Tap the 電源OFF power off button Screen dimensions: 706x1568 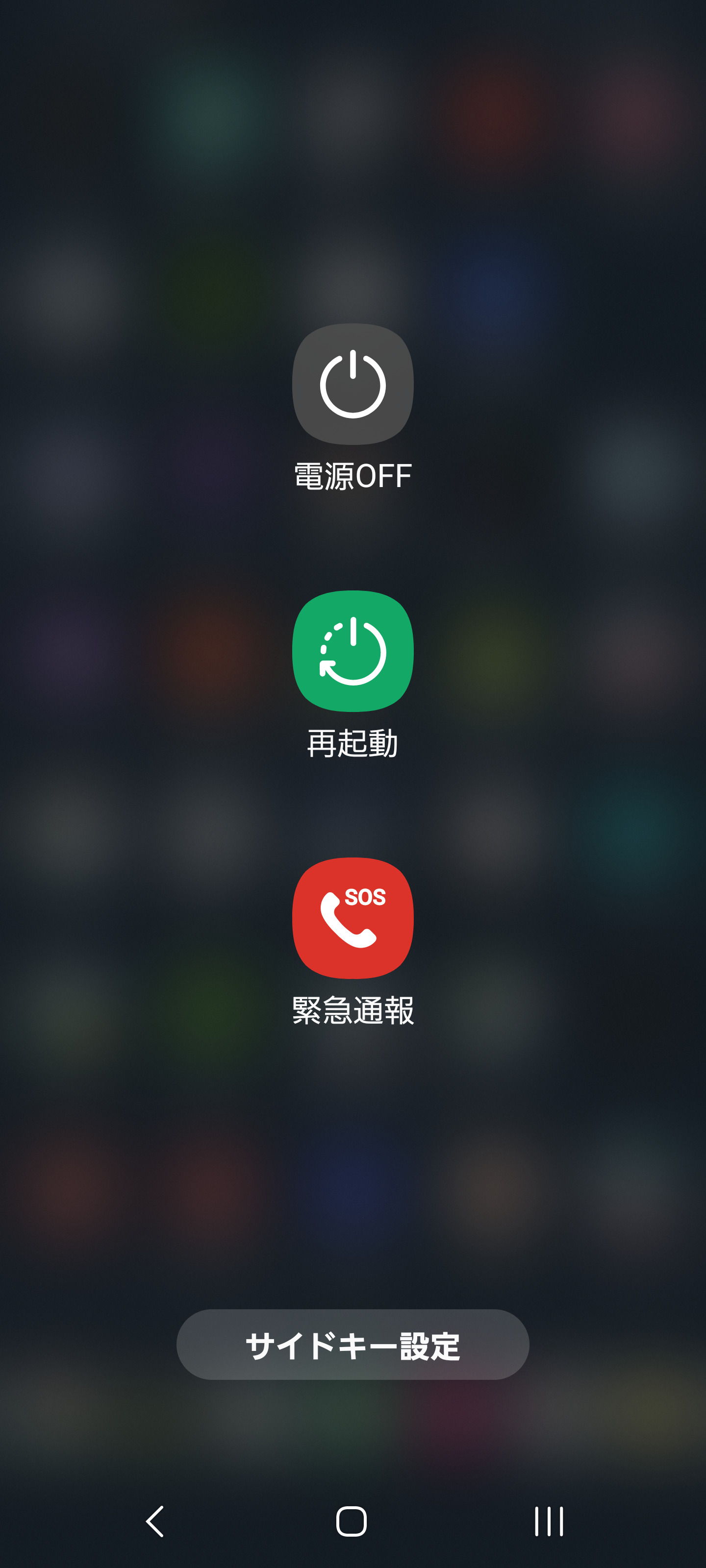[x=353, y=384]
